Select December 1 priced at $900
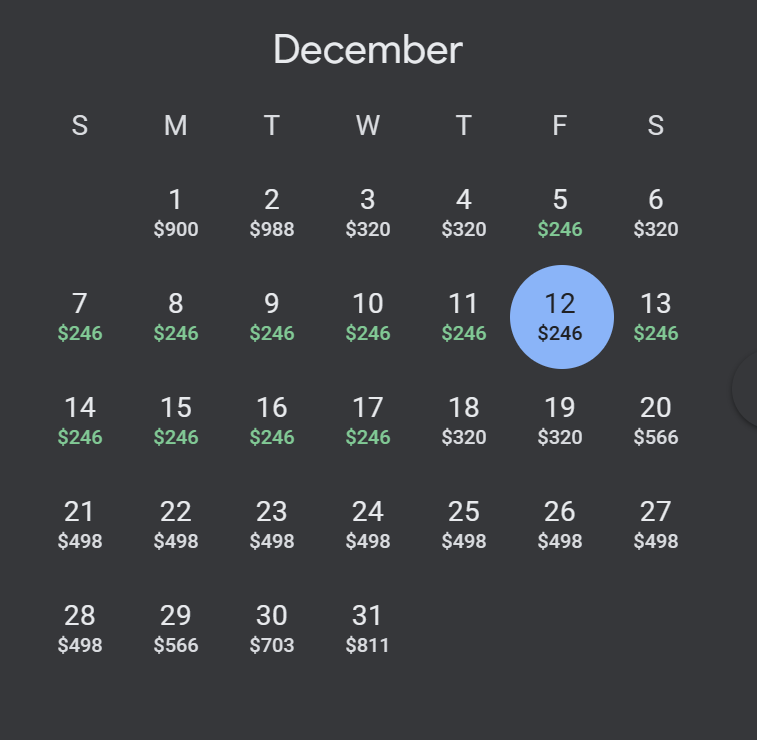The height and width of the screenshot is (740, 757). [x=176, y=213]
